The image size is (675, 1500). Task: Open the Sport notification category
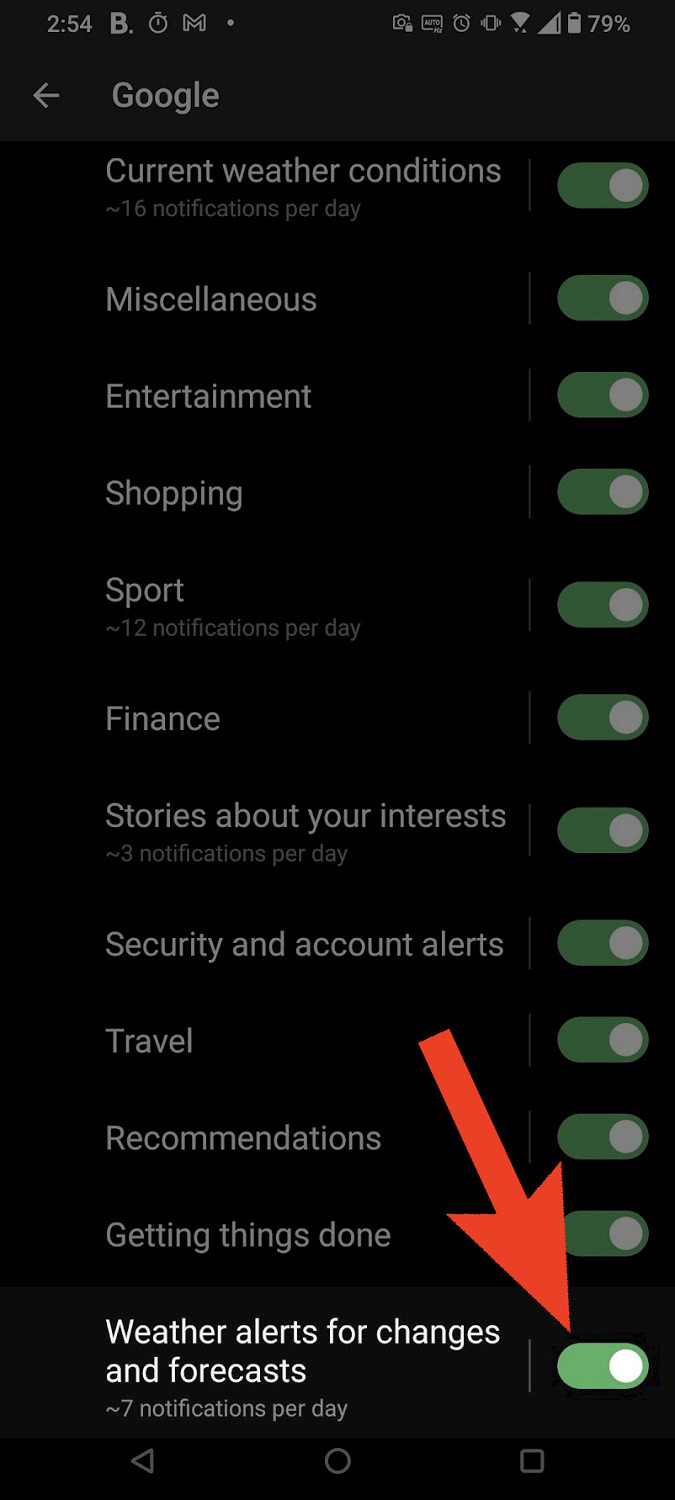pyautogui.click(x=232, y=605)
